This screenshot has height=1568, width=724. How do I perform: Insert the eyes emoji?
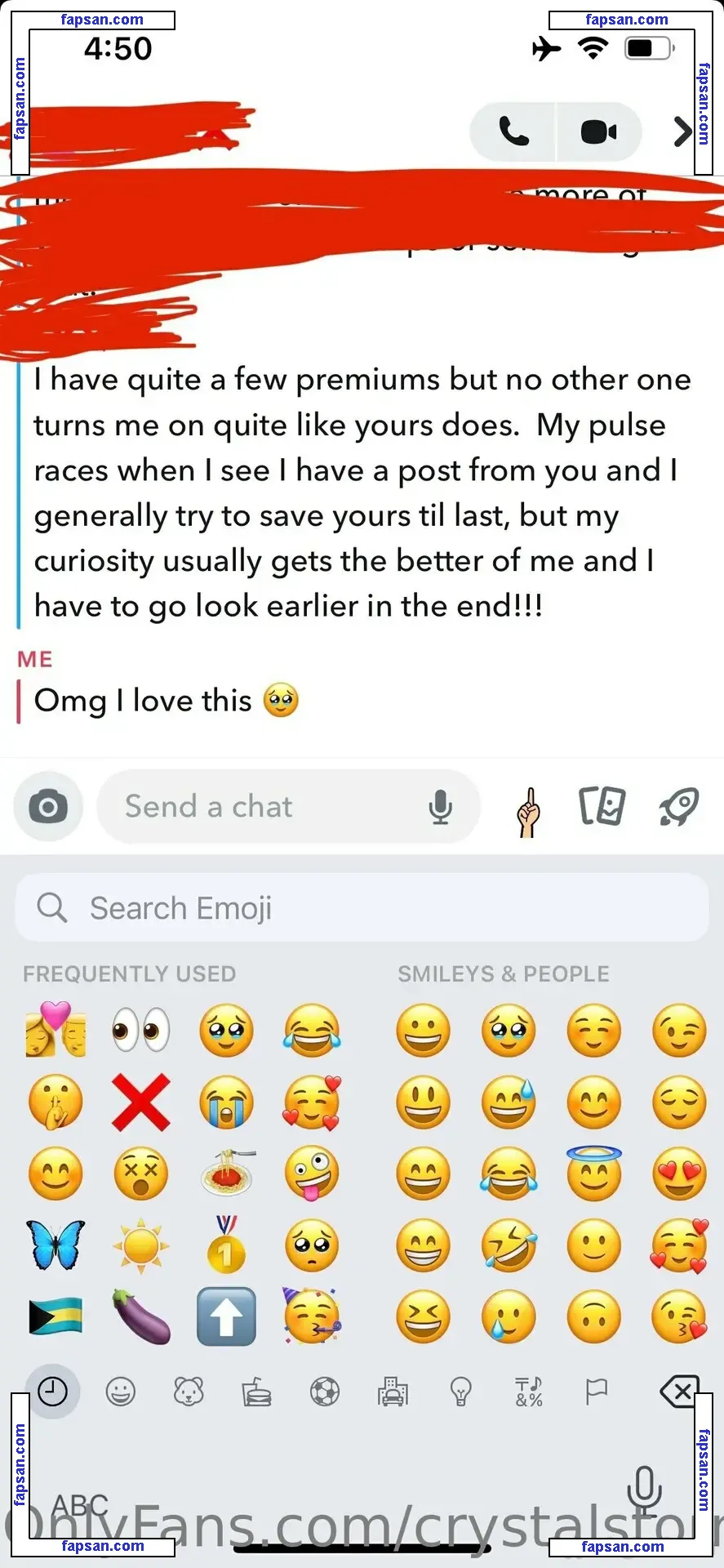point(141,1030)
